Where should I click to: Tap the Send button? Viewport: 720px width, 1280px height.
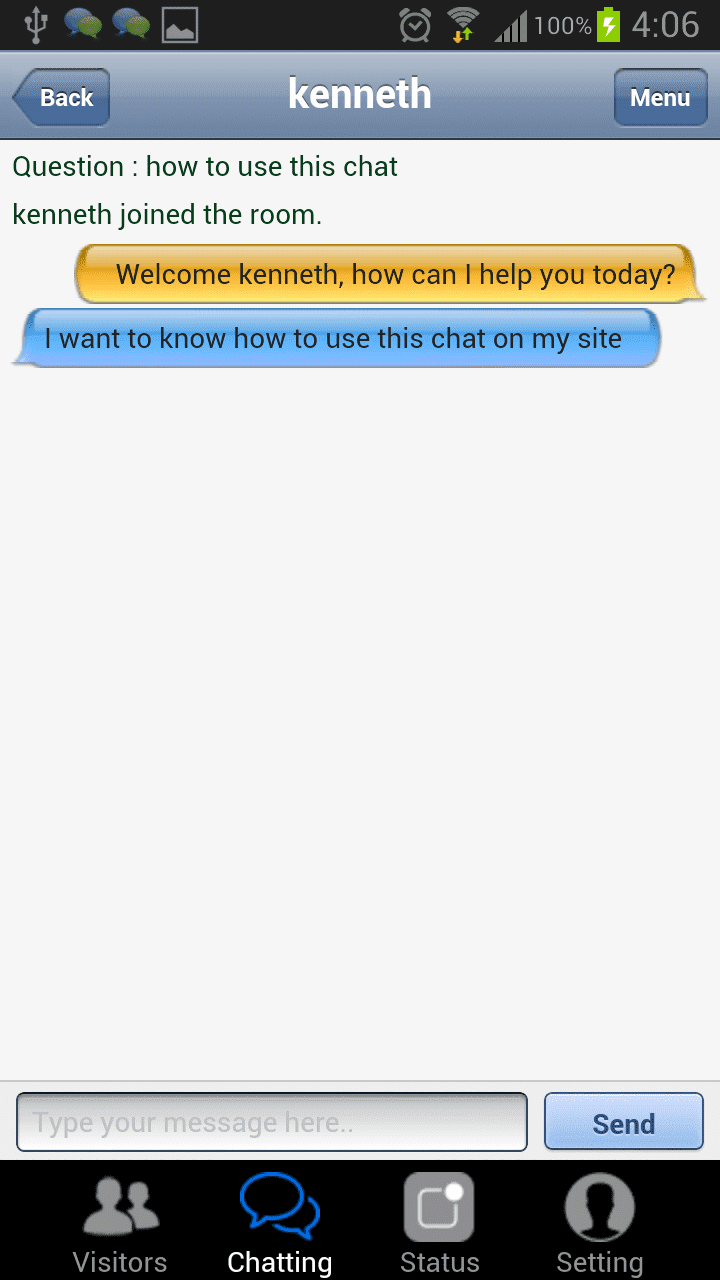[x=624, y=1122]
